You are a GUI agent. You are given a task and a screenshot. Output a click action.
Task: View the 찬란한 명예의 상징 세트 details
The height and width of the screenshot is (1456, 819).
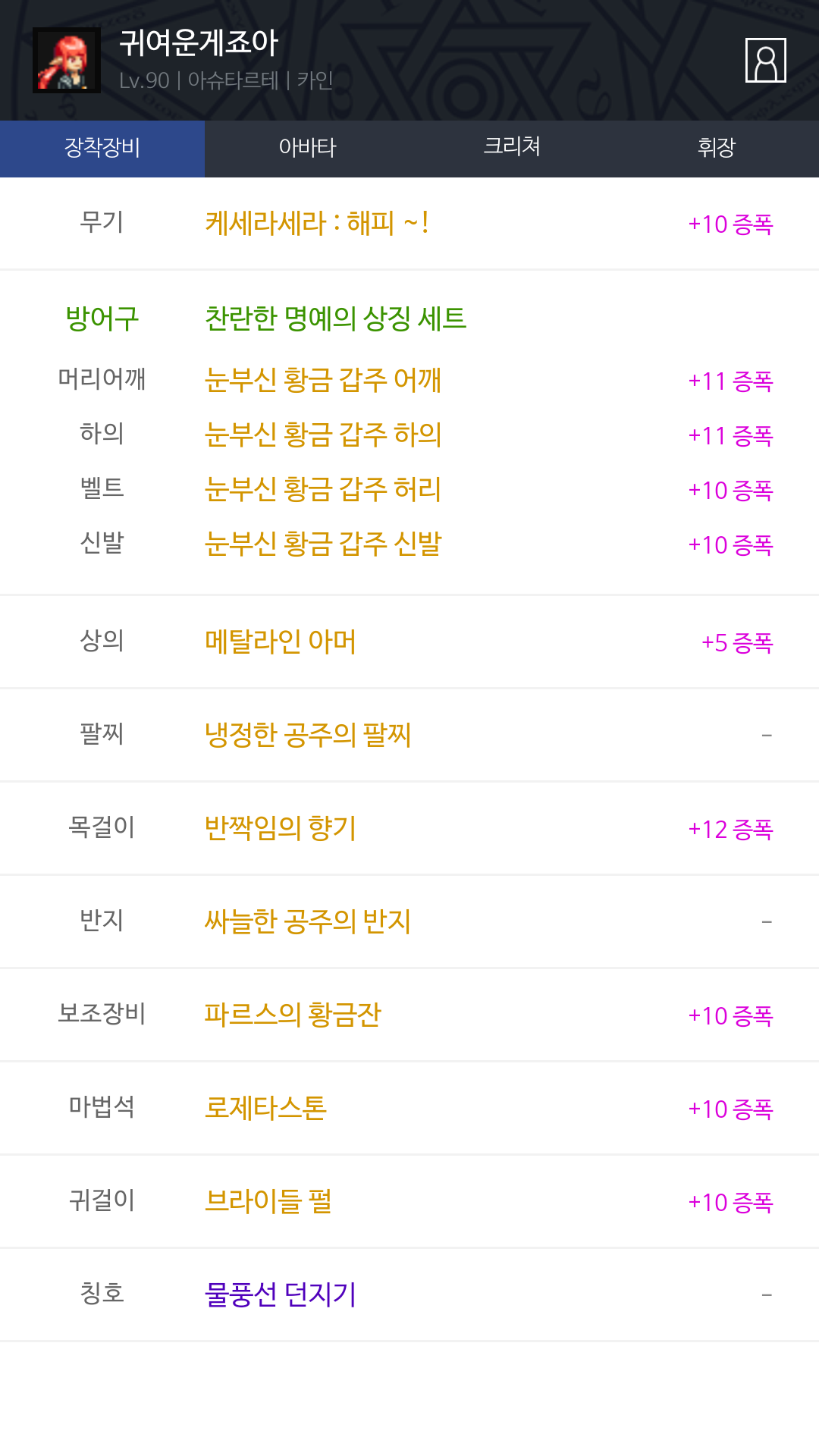[335, 318]
